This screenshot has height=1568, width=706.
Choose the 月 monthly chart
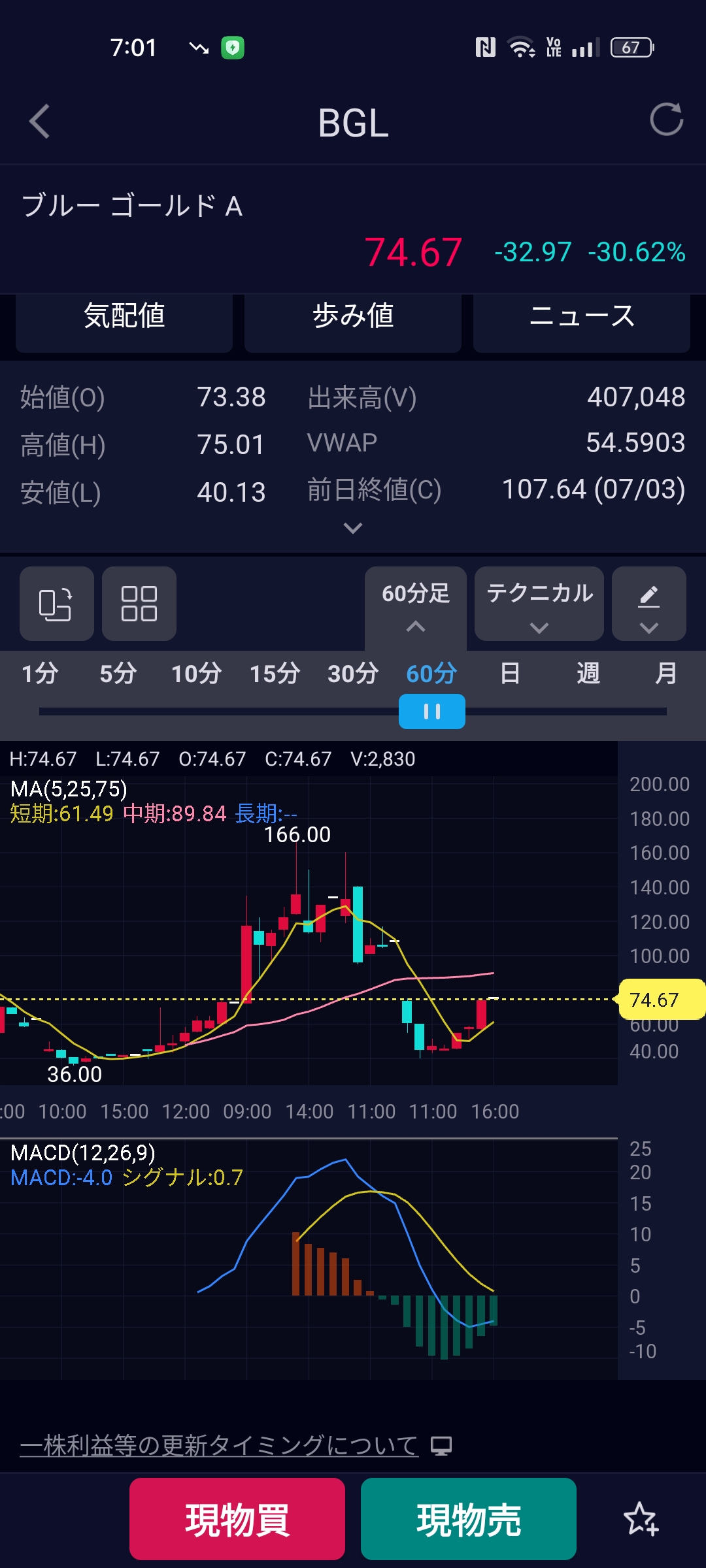pyautogui.click(x=666, y=673)
